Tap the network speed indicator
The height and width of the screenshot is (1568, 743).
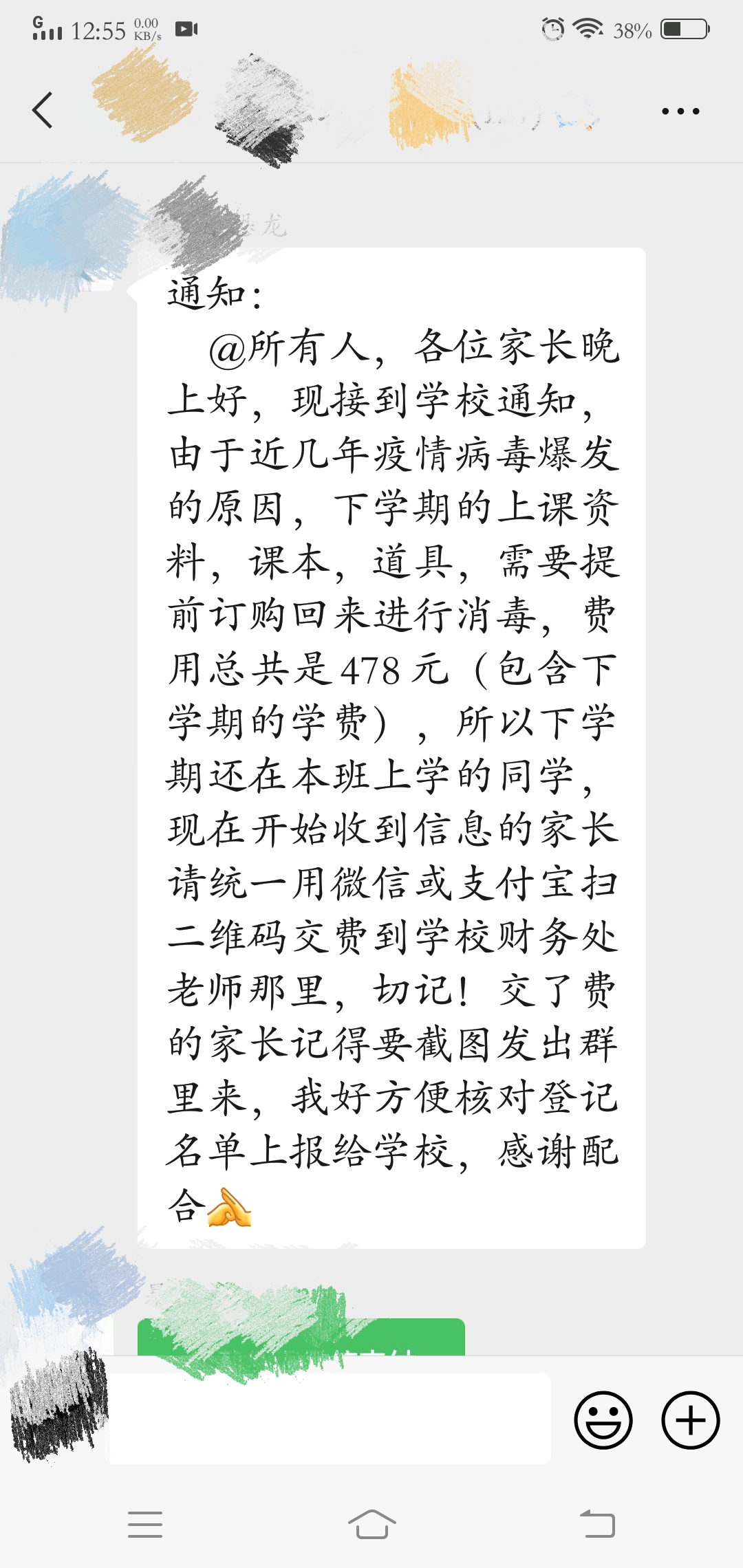147,29
